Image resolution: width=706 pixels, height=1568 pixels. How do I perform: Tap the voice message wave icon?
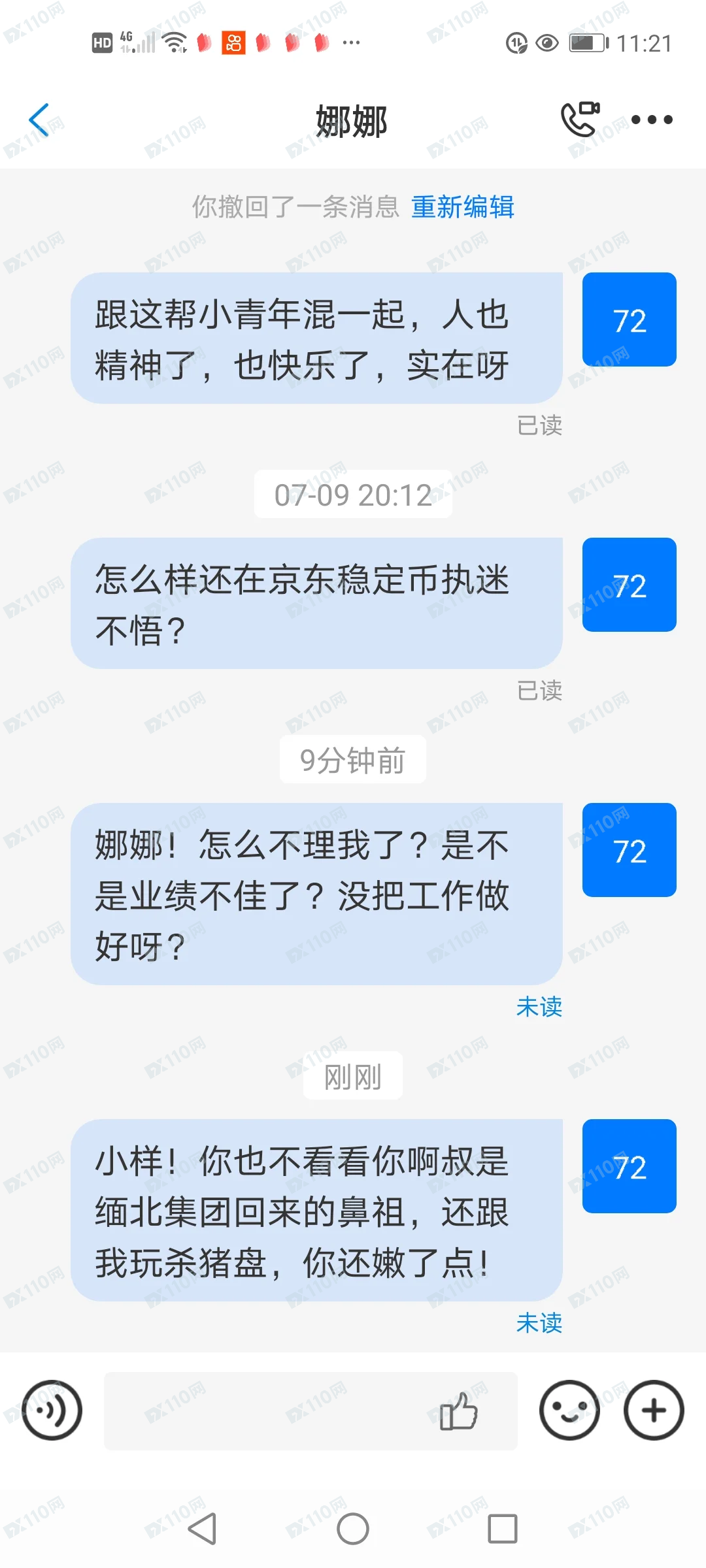(x=51, y=1411)
